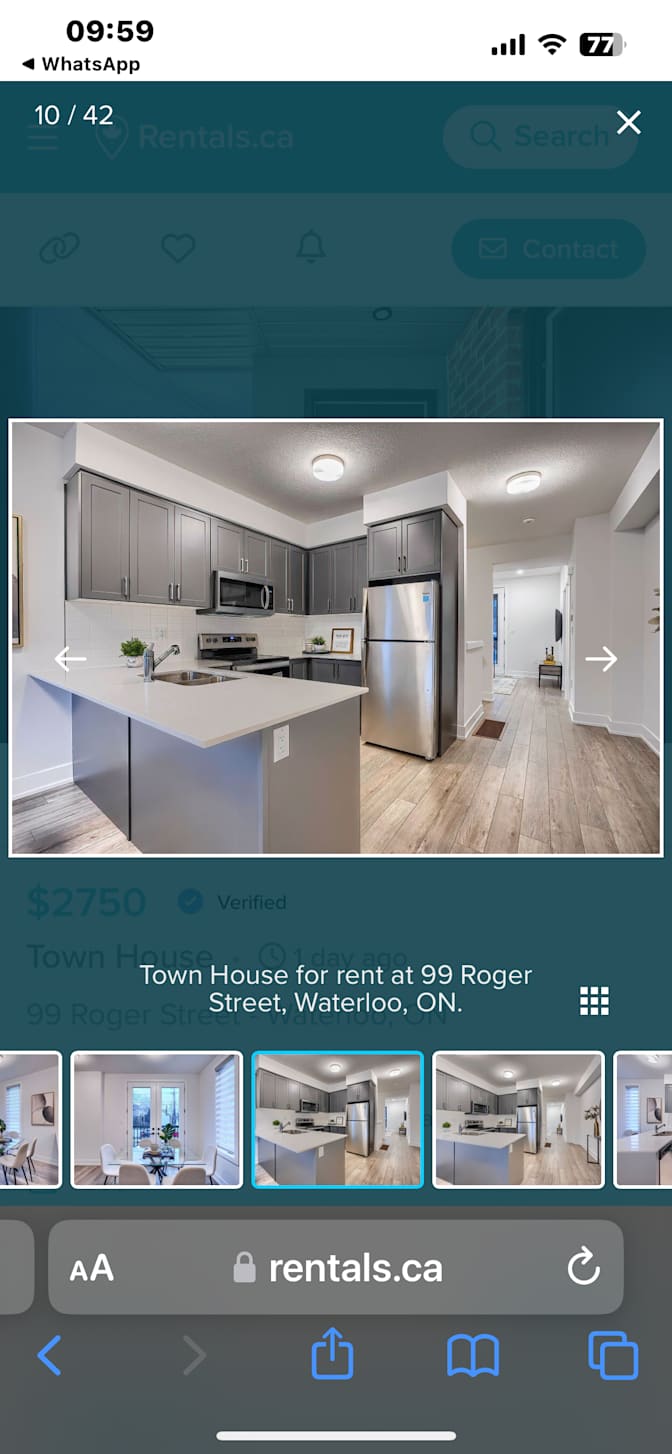Go back in Safari
Viewport: 672px width, 1454px height.
point(50,1356)
